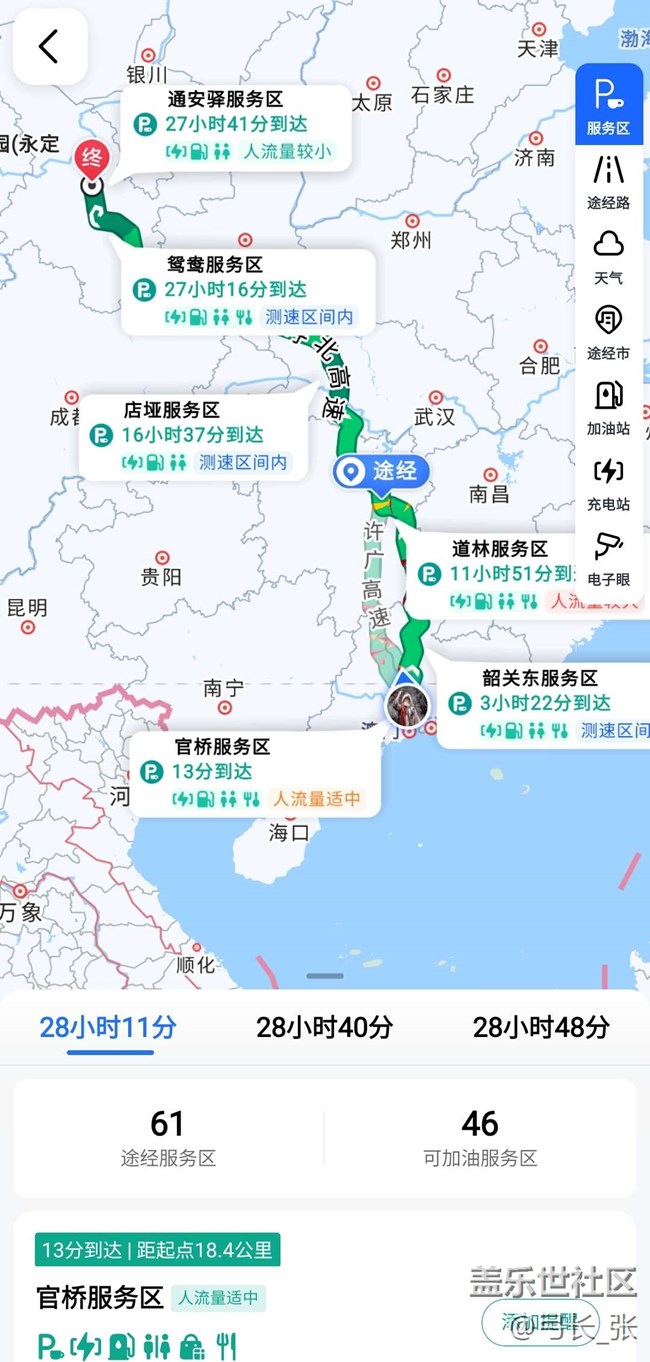Show 途经路 roads along the route

tap(608, 181)
